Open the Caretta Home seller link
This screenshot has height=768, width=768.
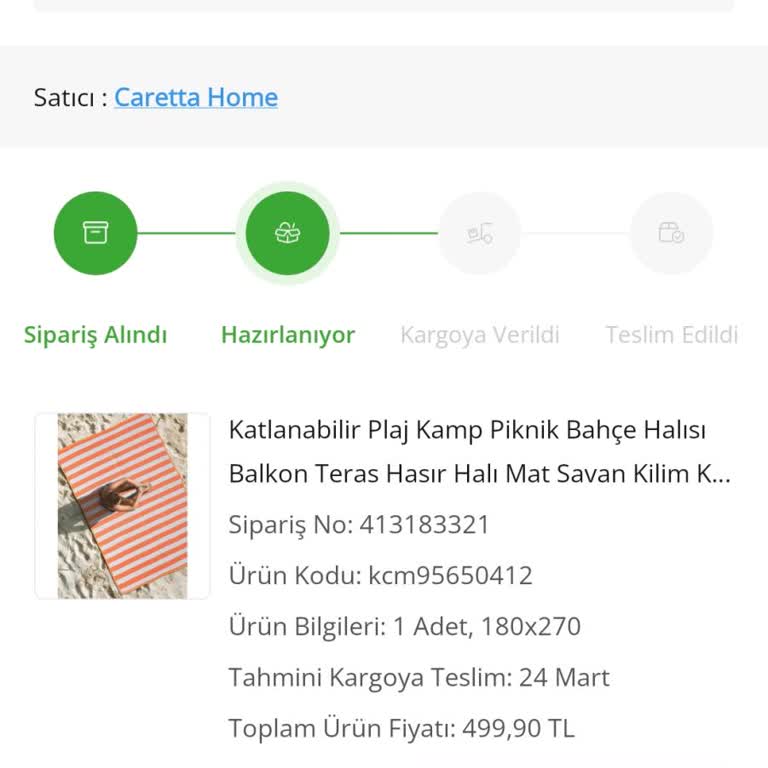click(196, 97)
